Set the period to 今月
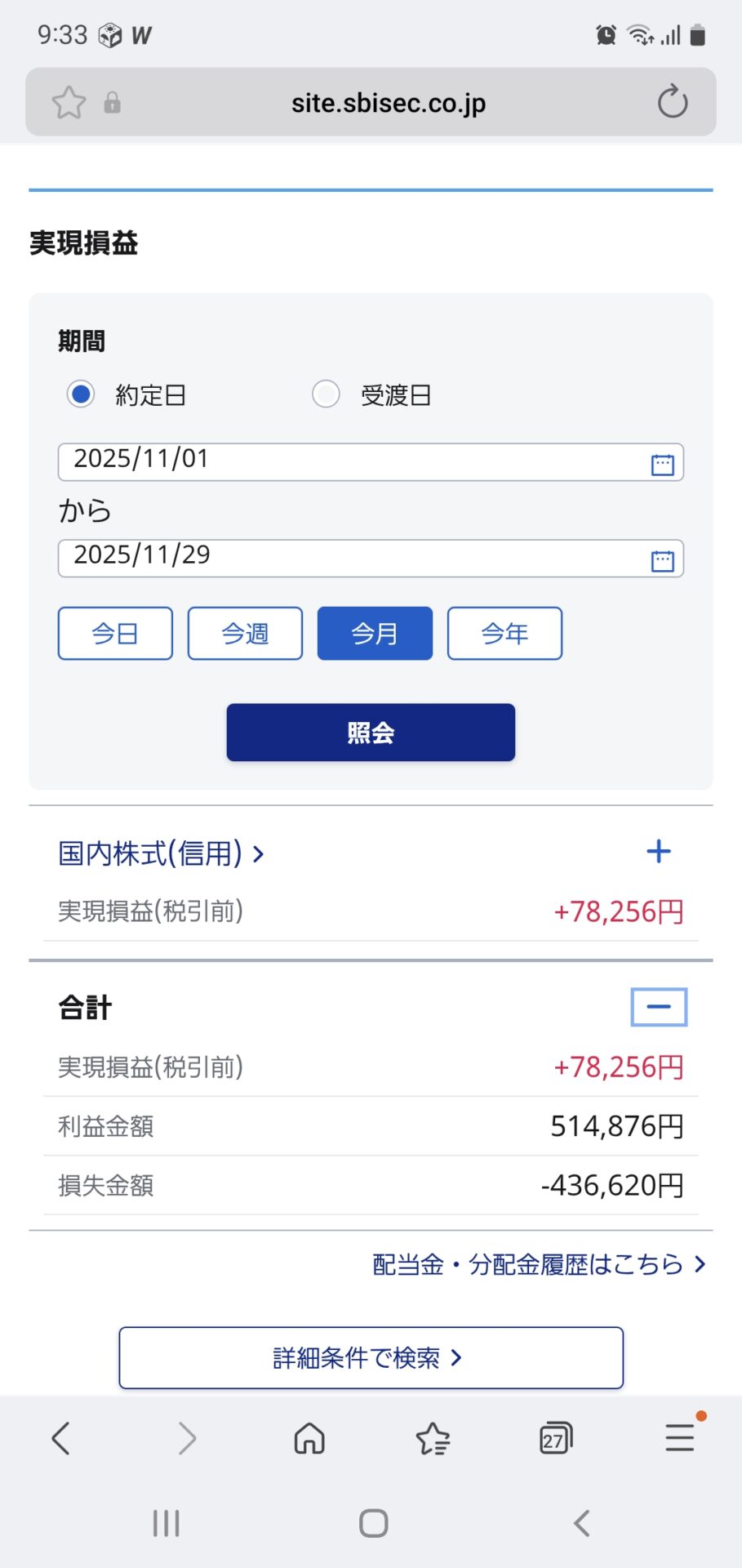Screen dimensions: 742x1568 click(375, 633)
